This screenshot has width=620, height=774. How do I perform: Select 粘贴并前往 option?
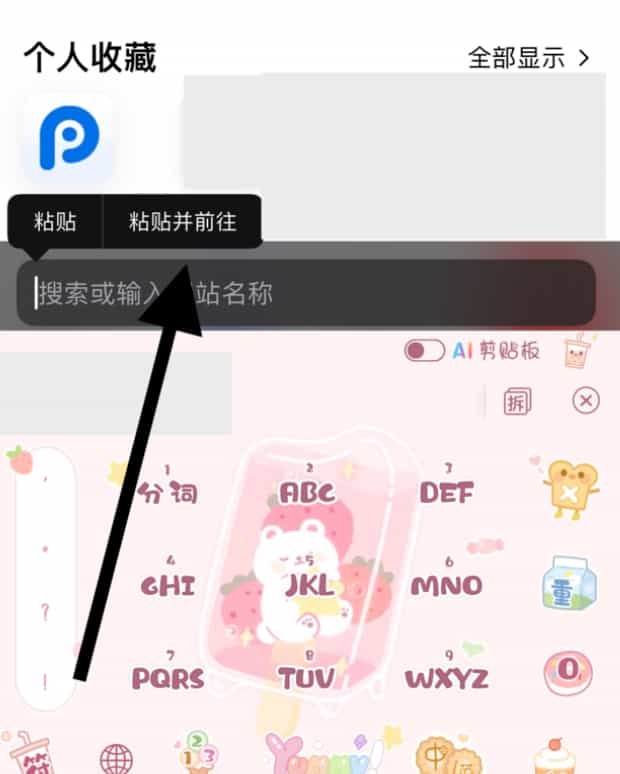click(181, 222)
